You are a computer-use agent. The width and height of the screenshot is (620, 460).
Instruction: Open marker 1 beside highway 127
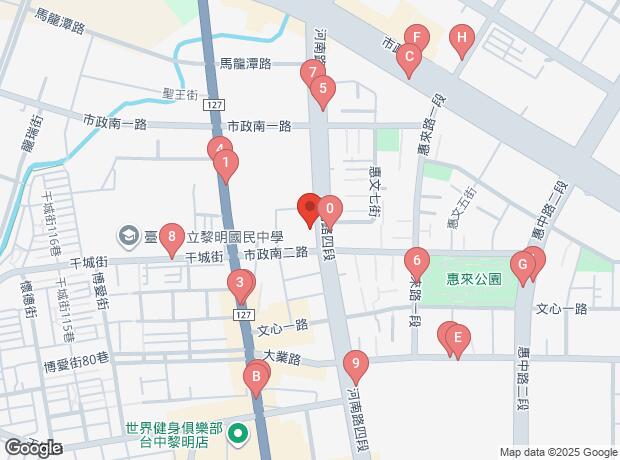point(227,161)
